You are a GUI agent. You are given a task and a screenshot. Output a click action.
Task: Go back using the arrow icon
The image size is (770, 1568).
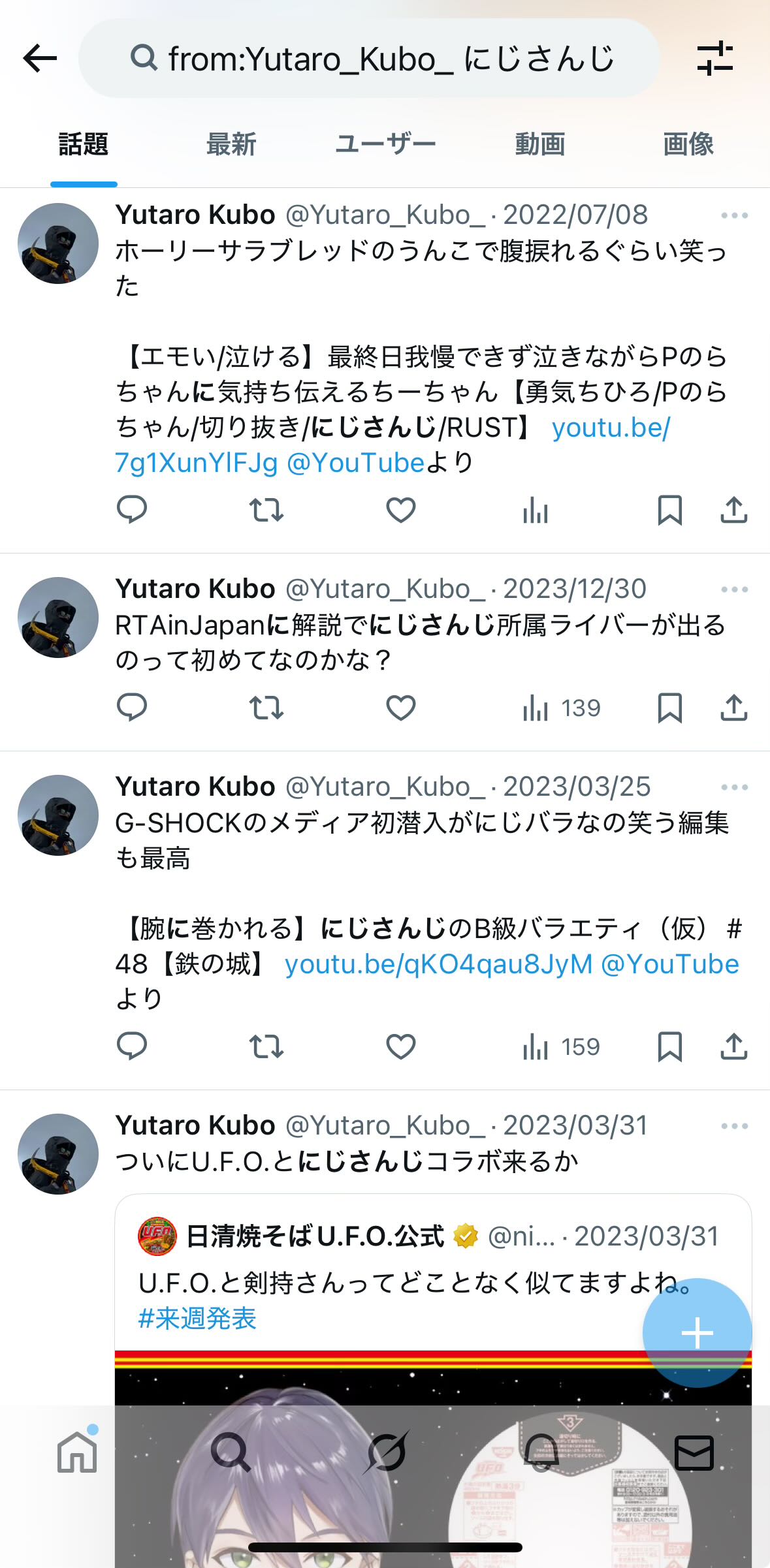click(40, 59)
